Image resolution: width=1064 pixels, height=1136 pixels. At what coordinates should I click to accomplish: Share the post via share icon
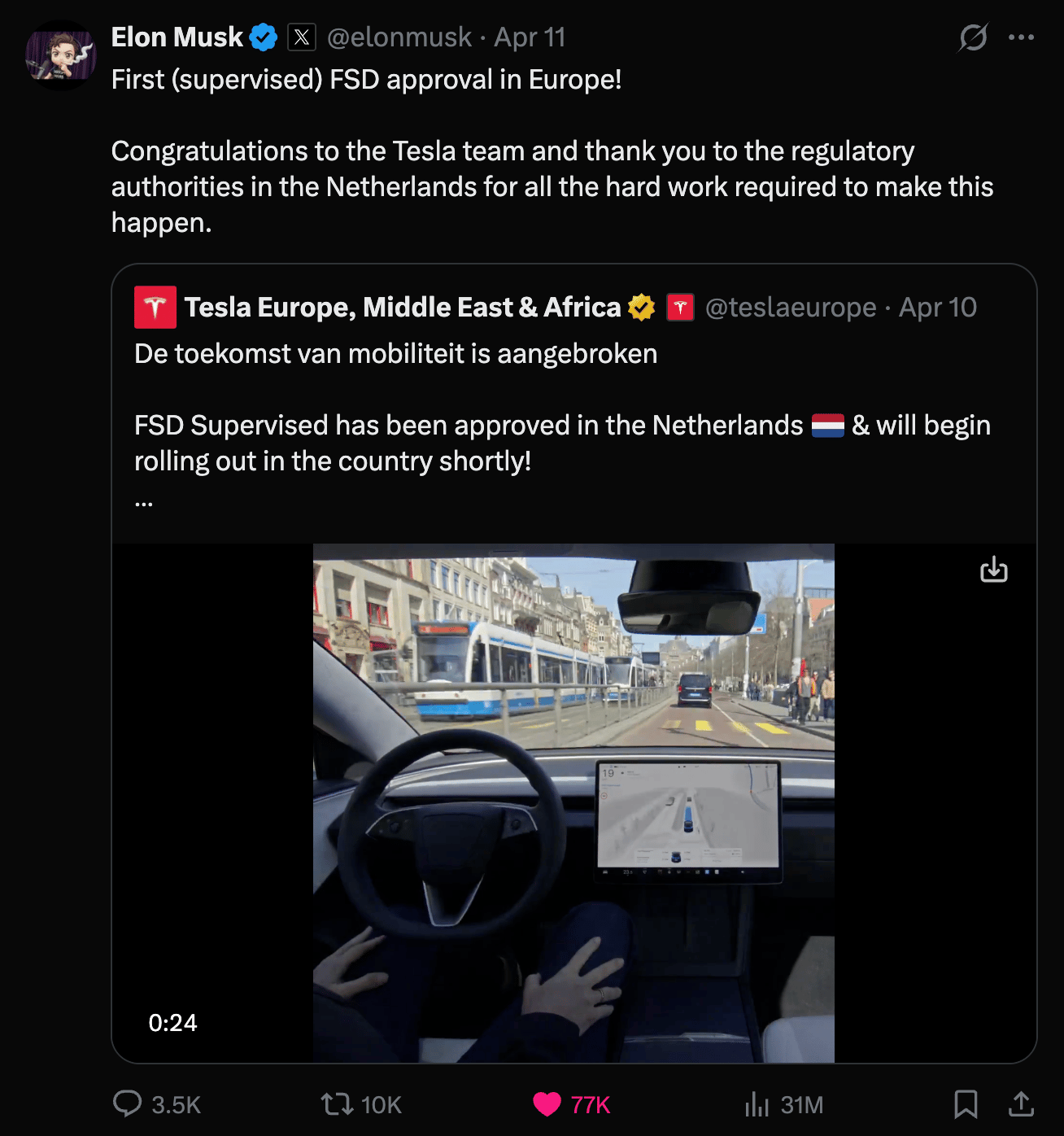click(1021, 1104)
